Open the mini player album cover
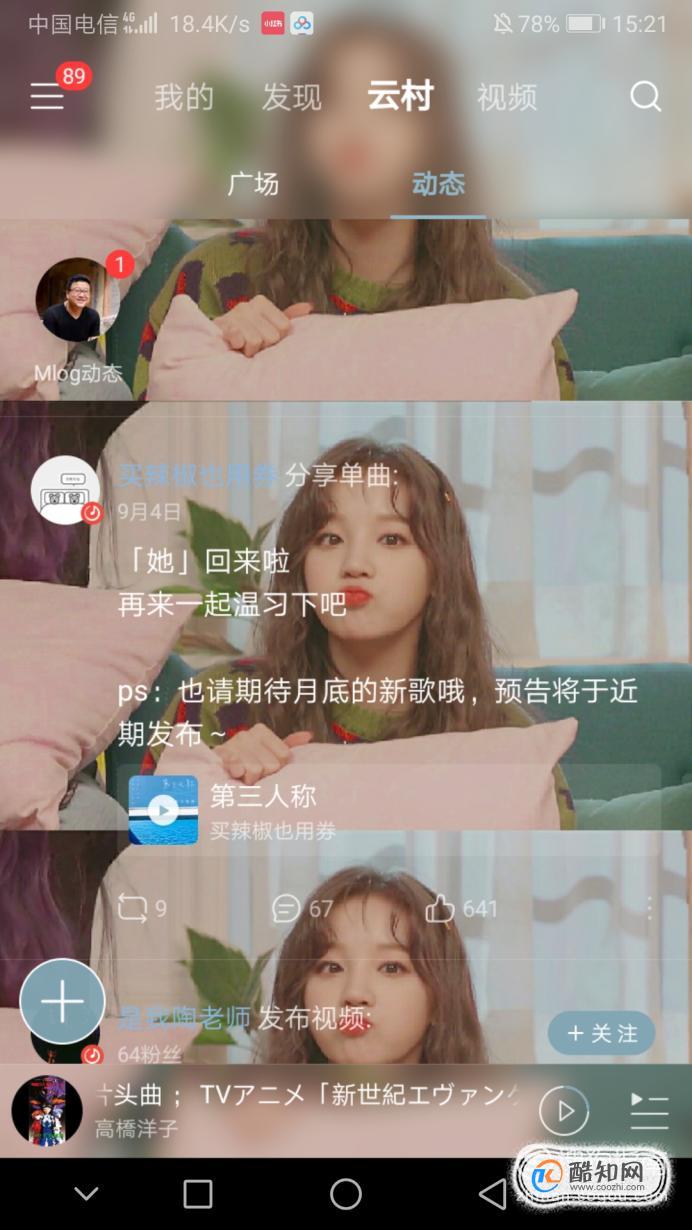Image resolution: width=692 pixels, height=1230 pixels. click(x=47, y=1111)
